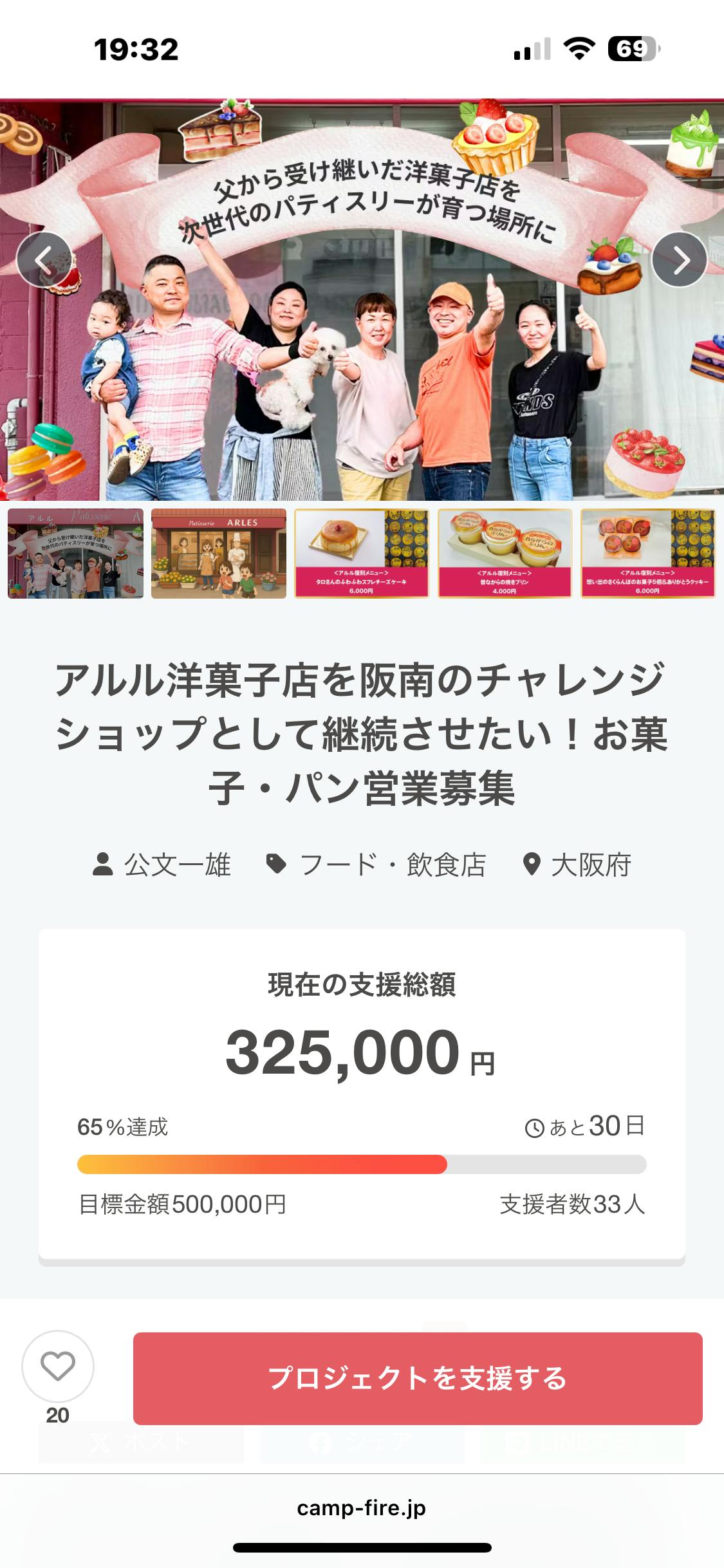Image resolution: width=724 pixels, height=1568 pixels.
Task: Open project owner 公文一雄's profile
Action: [162, 864]
